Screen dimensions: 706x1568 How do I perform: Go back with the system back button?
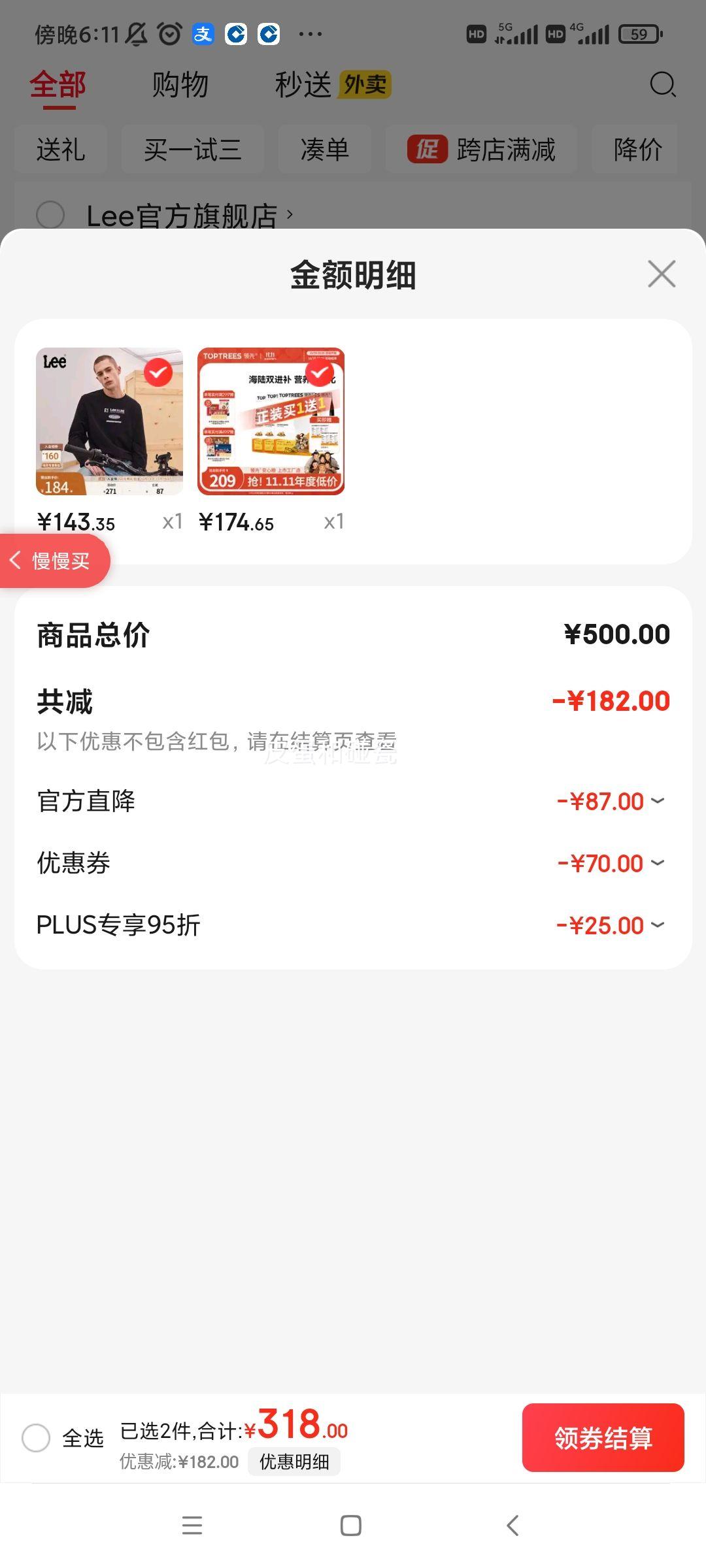click(x=513, y=1526)
